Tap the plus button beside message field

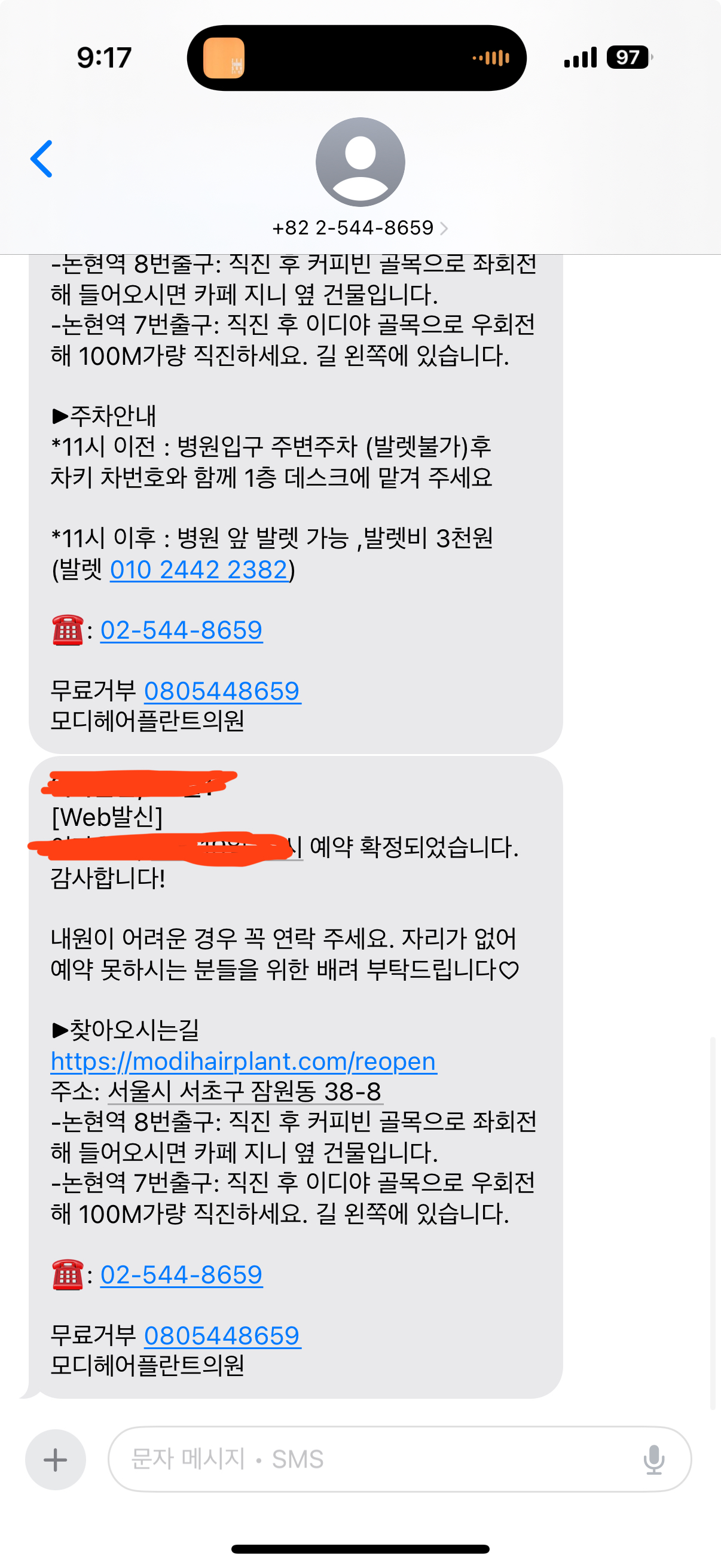click(56, 1460)
